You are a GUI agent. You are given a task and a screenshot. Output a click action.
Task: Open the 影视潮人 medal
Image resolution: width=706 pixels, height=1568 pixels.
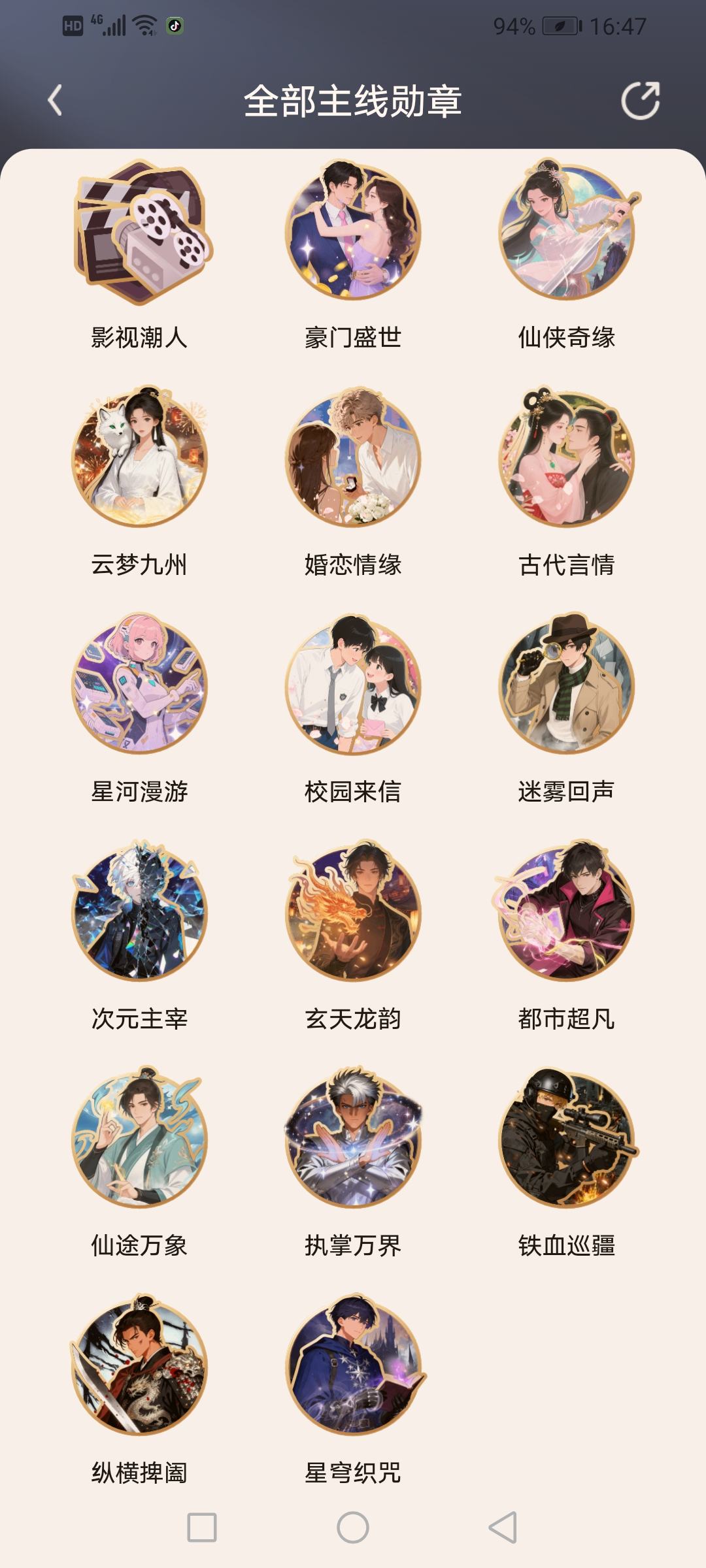click(139, 232)
